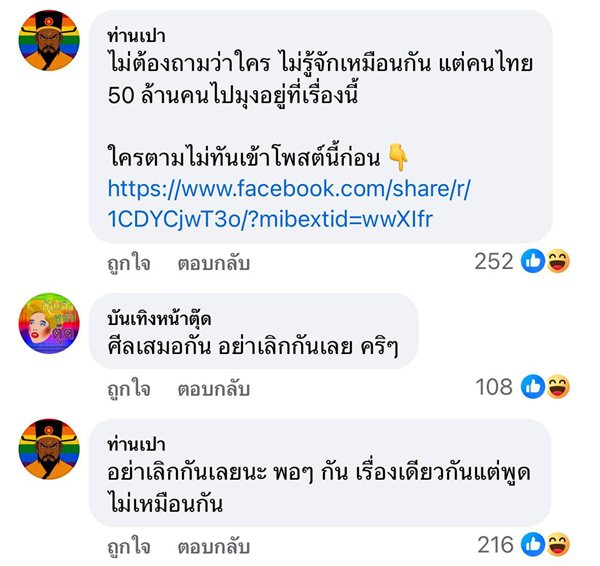
Task: Reply to บันเทิงหน้าตุ๊ด's comment
Action: pos(213,387)
